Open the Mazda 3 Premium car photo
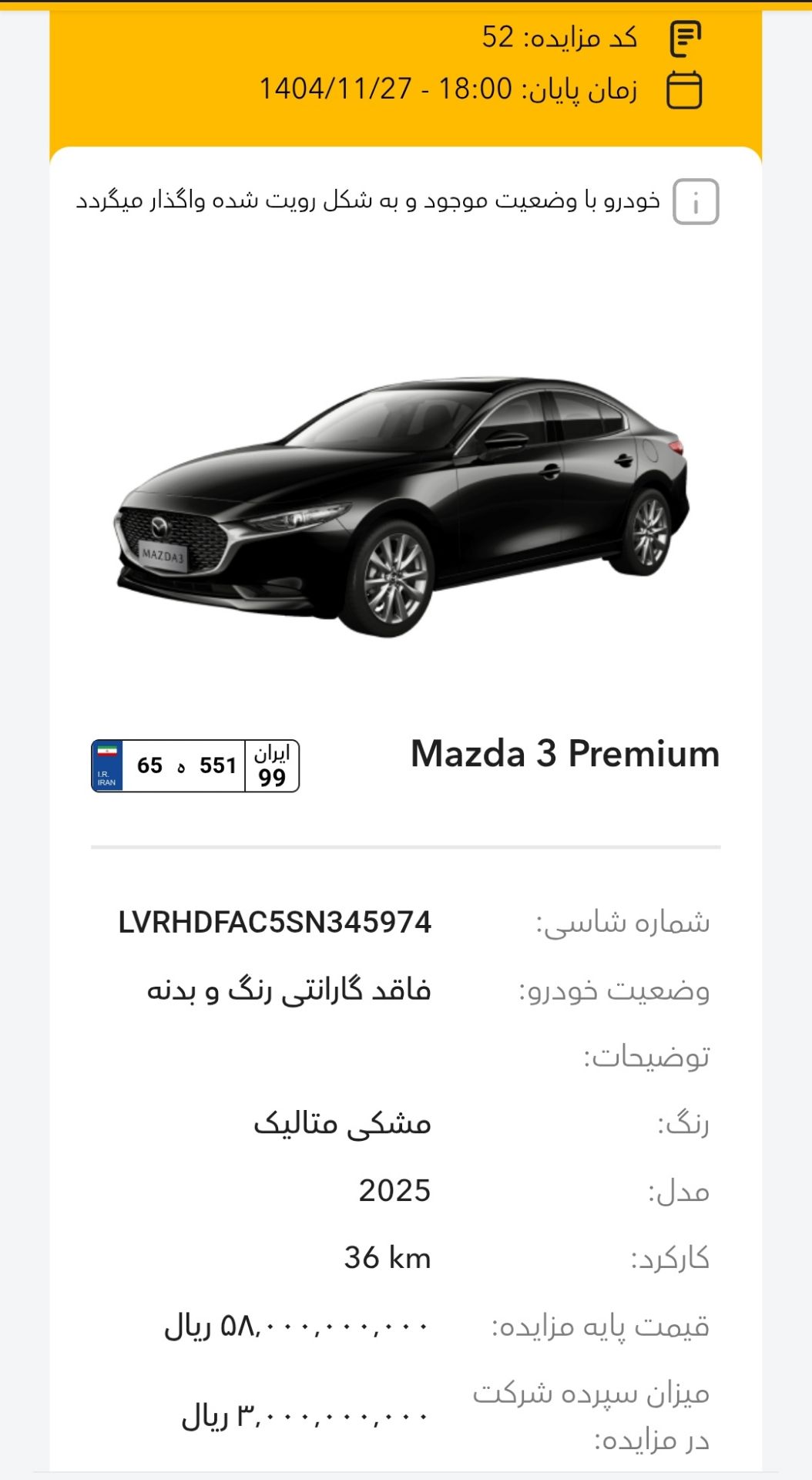This screenshot has height=1480, width=812. coord(402,505)
